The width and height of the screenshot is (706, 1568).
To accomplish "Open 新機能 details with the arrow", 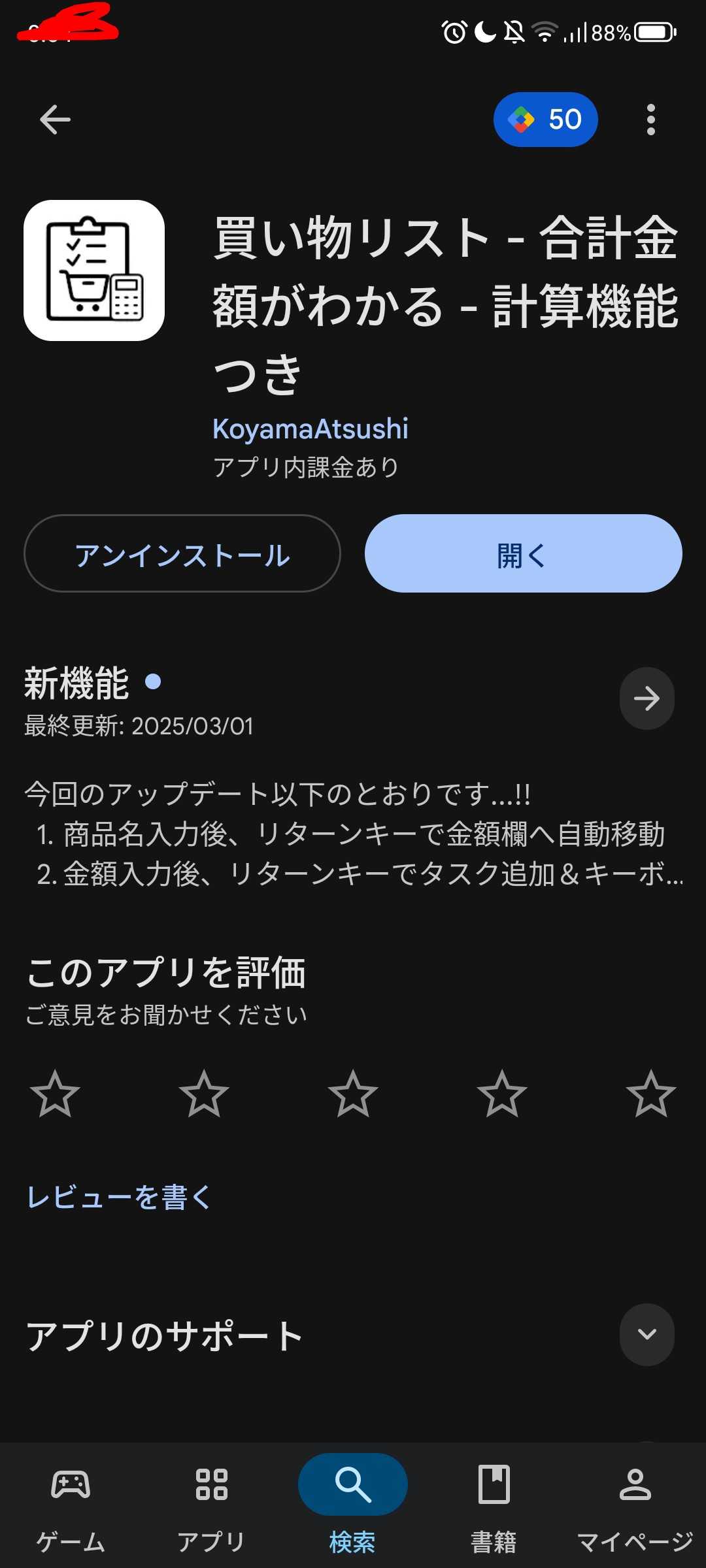I will [x=647, y=698].
